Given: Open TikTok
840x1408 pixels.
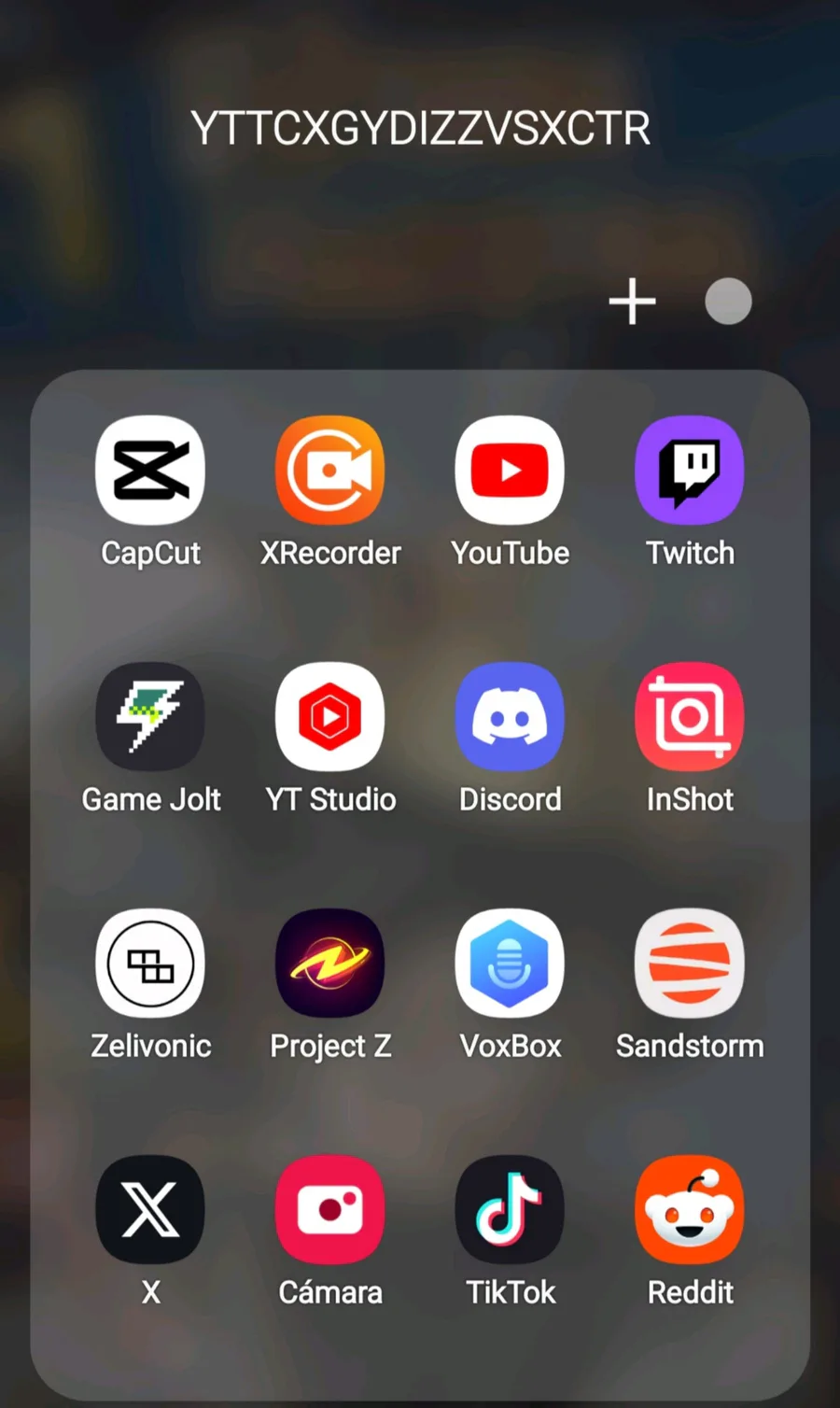Looking at the screenshot, I should 510,1210.
